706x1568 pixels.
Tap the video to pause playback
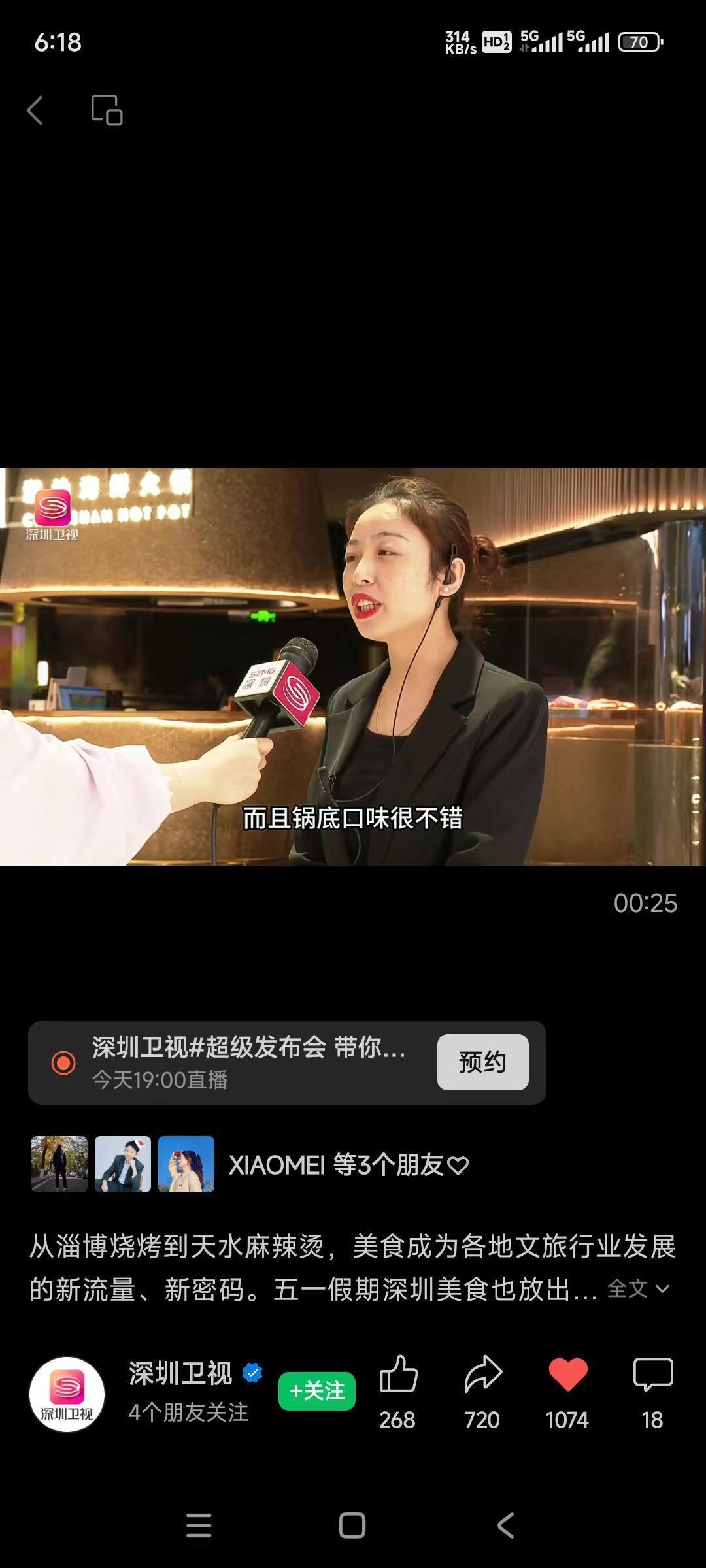[353, 666]
